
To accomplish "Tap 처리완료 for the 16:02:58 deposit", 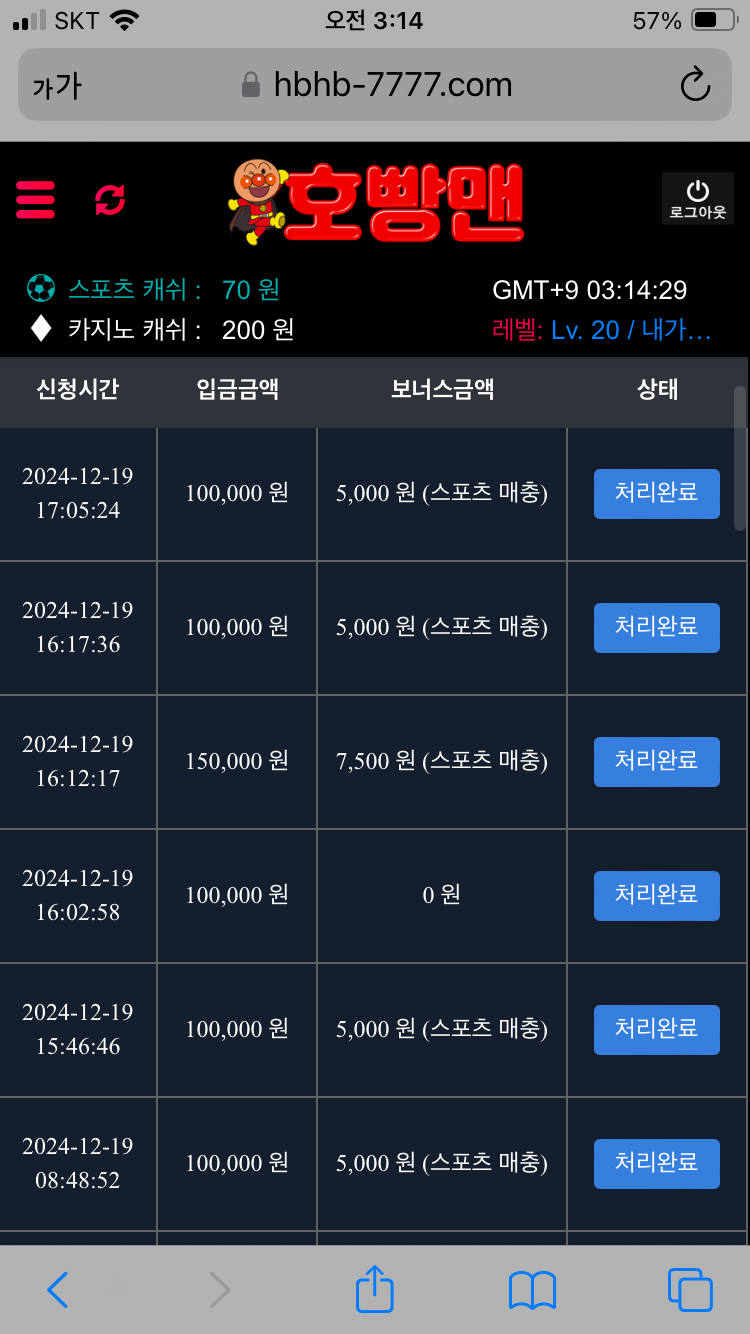I will 656,896.
